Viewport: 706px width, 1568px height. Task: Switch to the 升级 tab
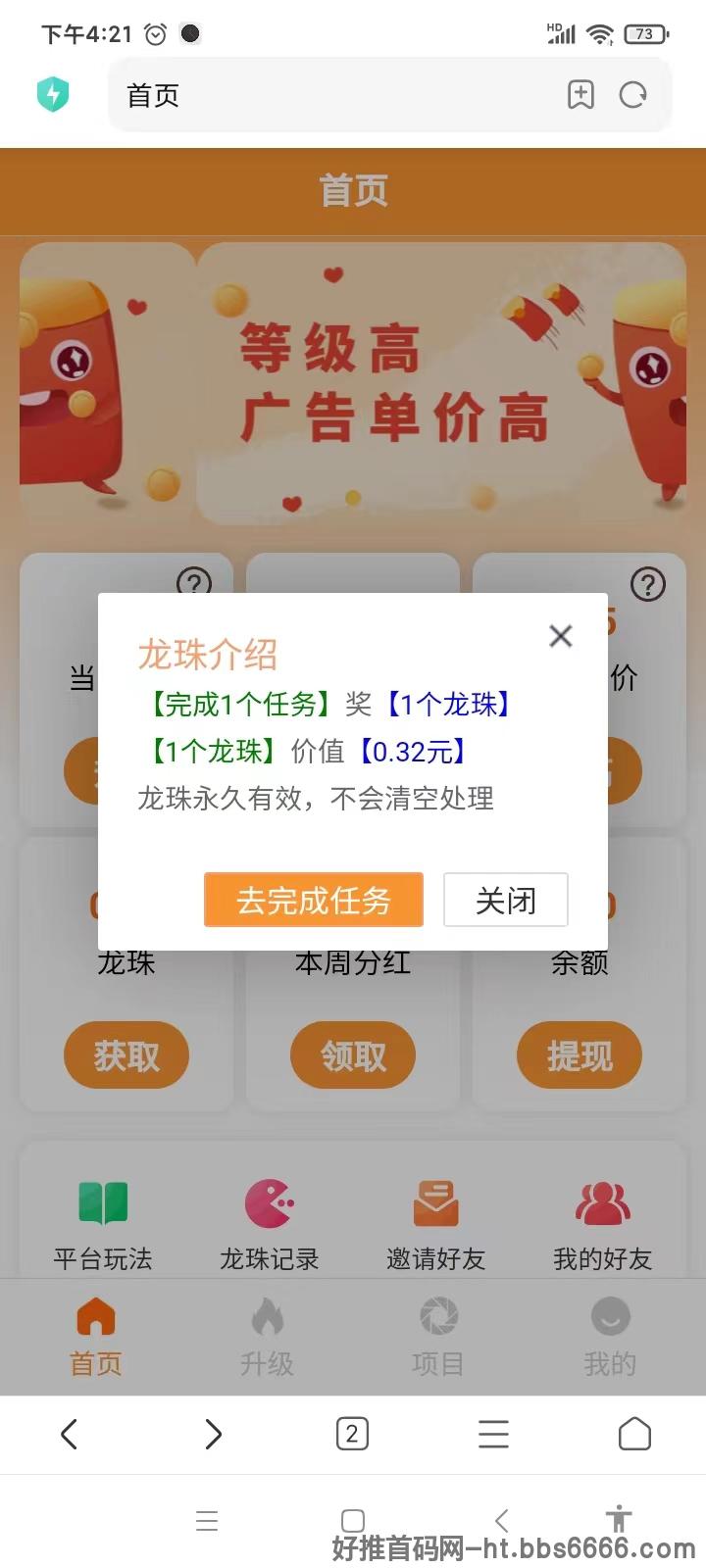pos(267,1337)
